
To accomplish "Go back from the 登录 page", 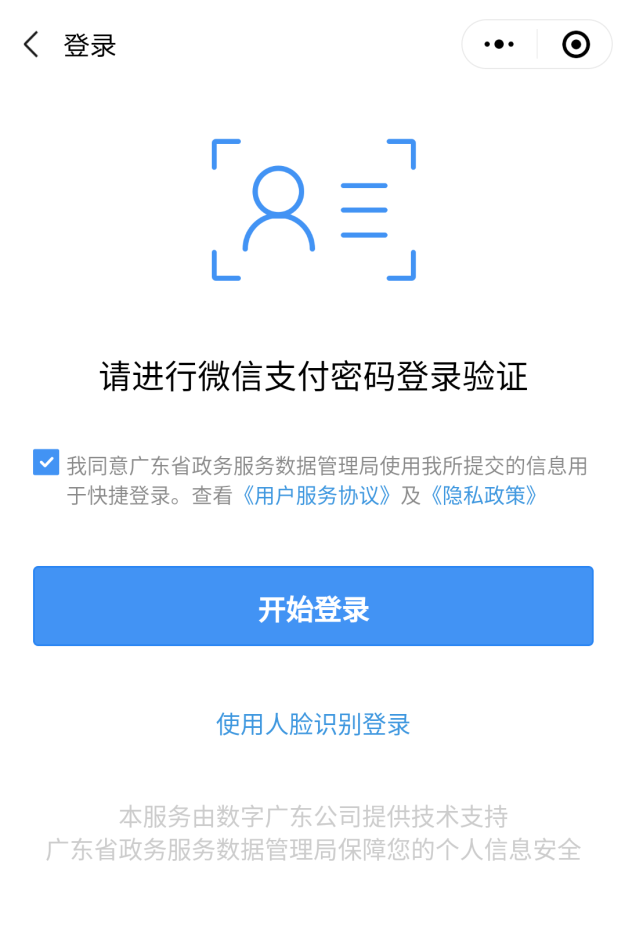I will [31, 45].
